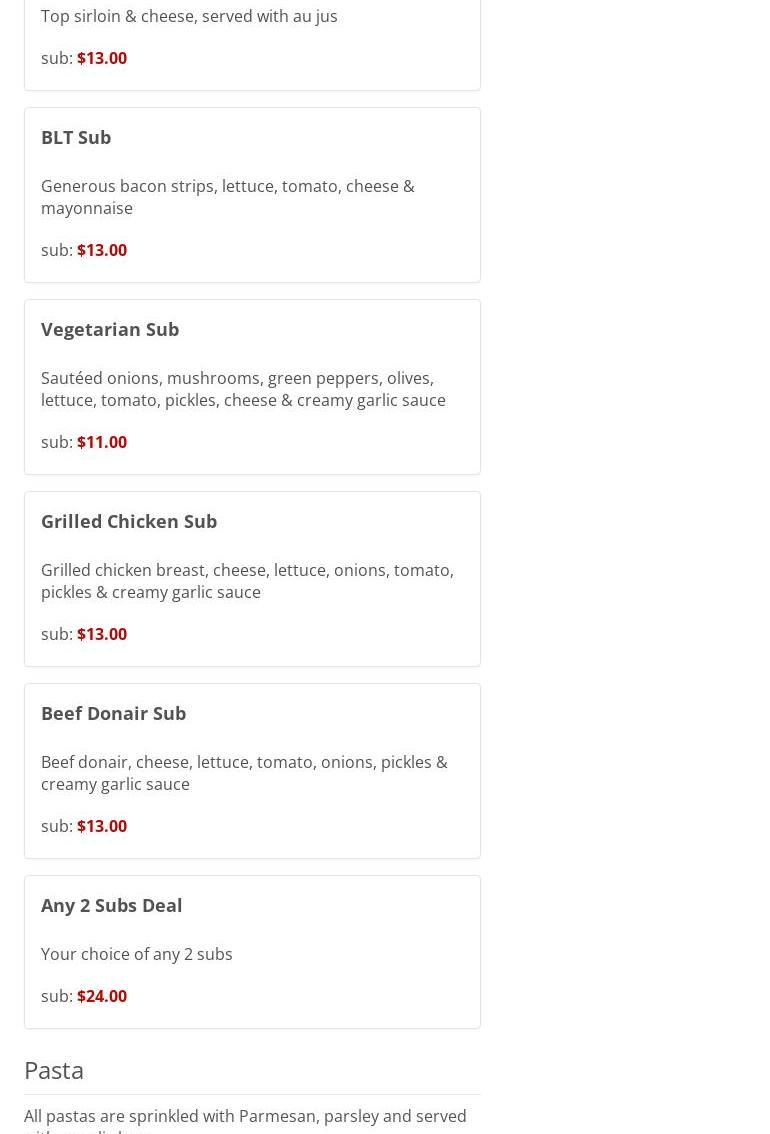Pick the Any 2 Subs Deal

(111, 905)
